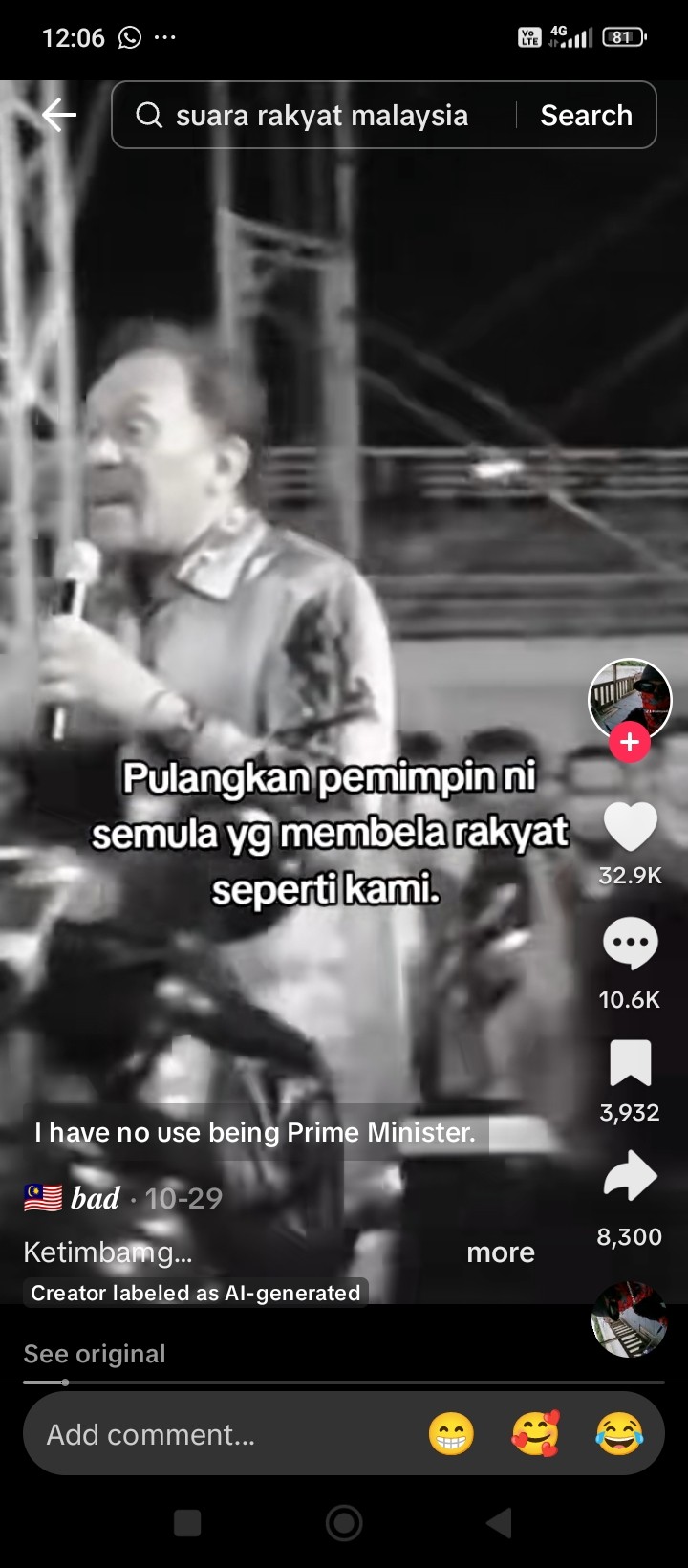Open the spinning sound disc
Viewport: 688px width, 1568px height.
tap(630, 1320)
